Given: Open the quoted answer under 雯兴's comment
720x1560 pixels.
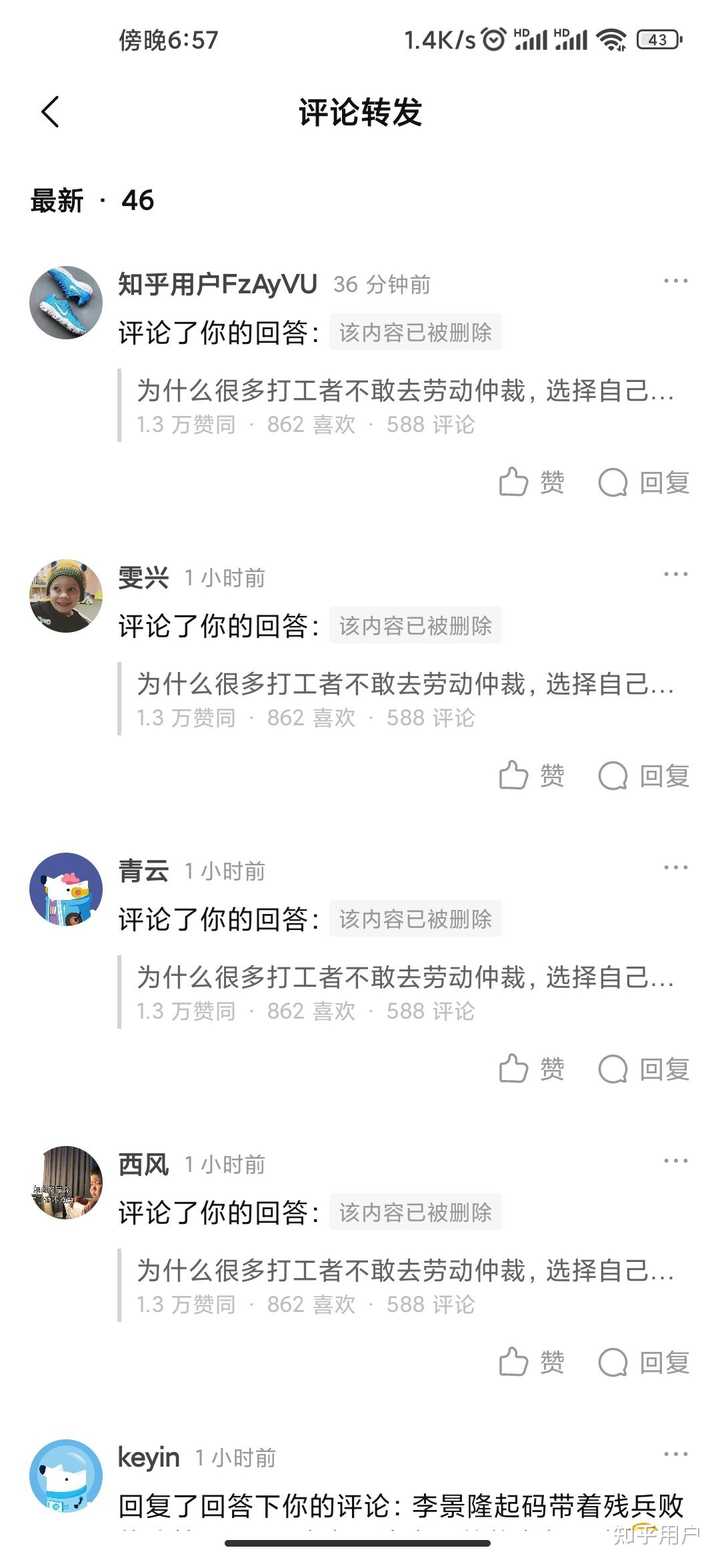Looking at the screenshot, I should tap(405, 699).
